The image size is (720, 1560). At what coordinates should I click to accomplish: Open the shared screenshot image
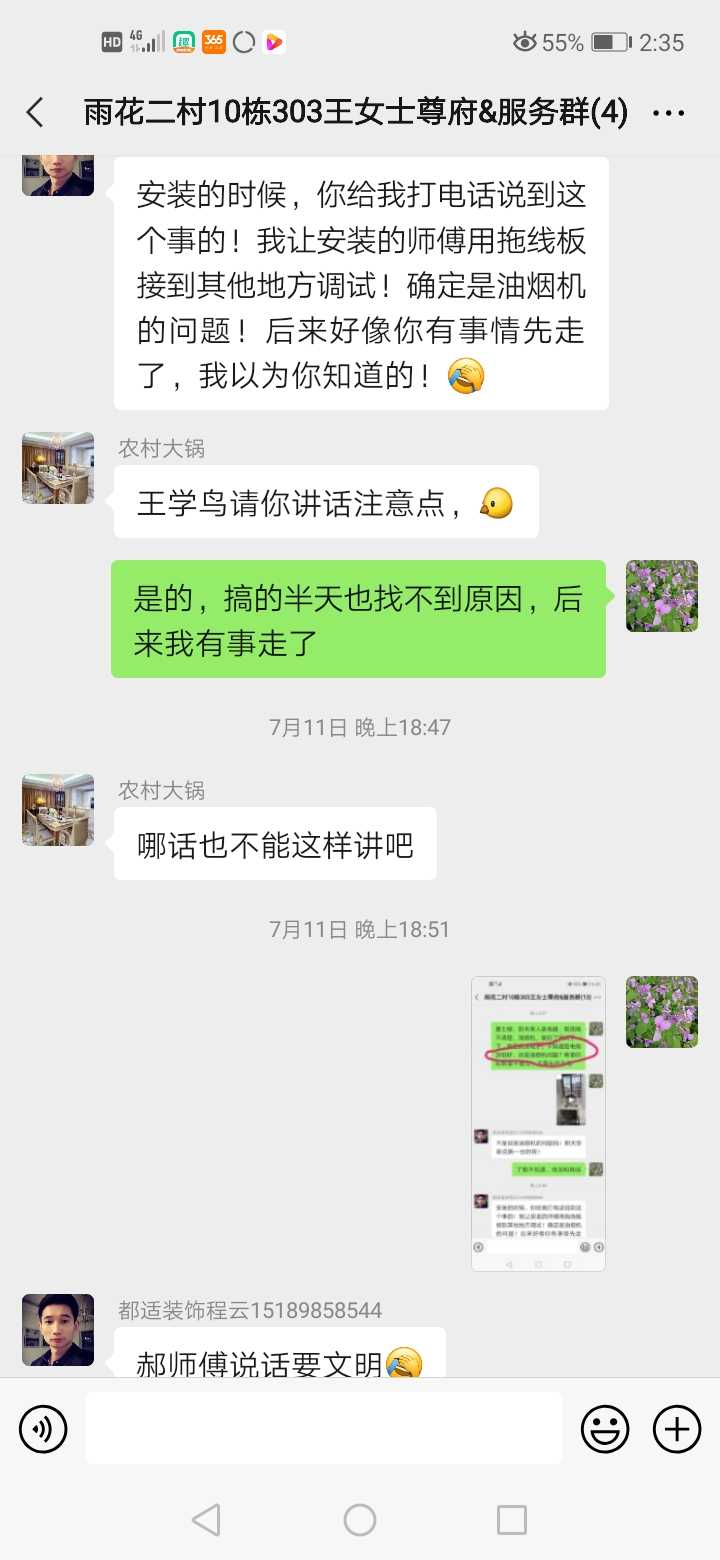pos(538,1123)
